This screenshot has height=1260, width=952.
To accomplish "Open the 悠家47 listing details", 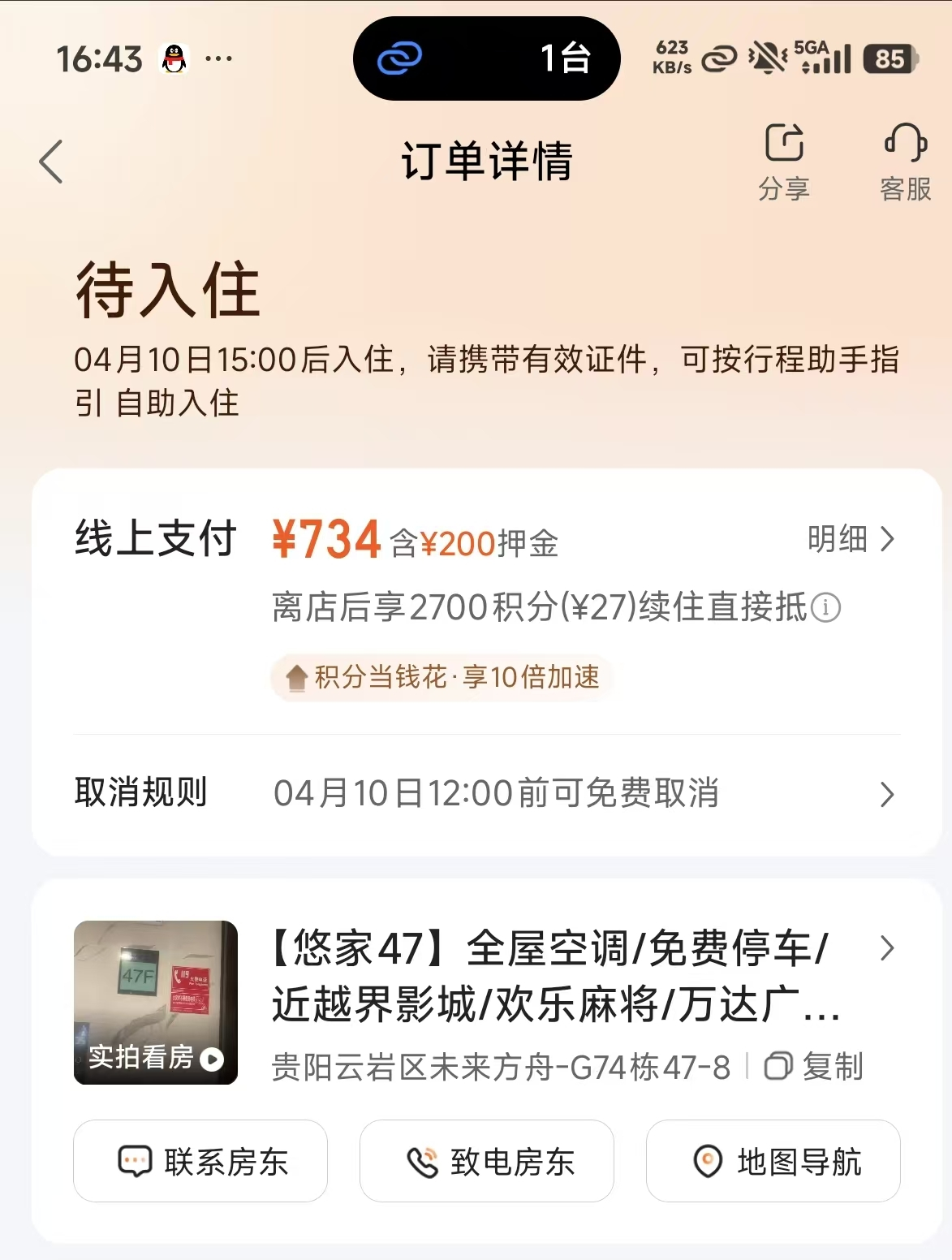I will (x=560, y=976).
